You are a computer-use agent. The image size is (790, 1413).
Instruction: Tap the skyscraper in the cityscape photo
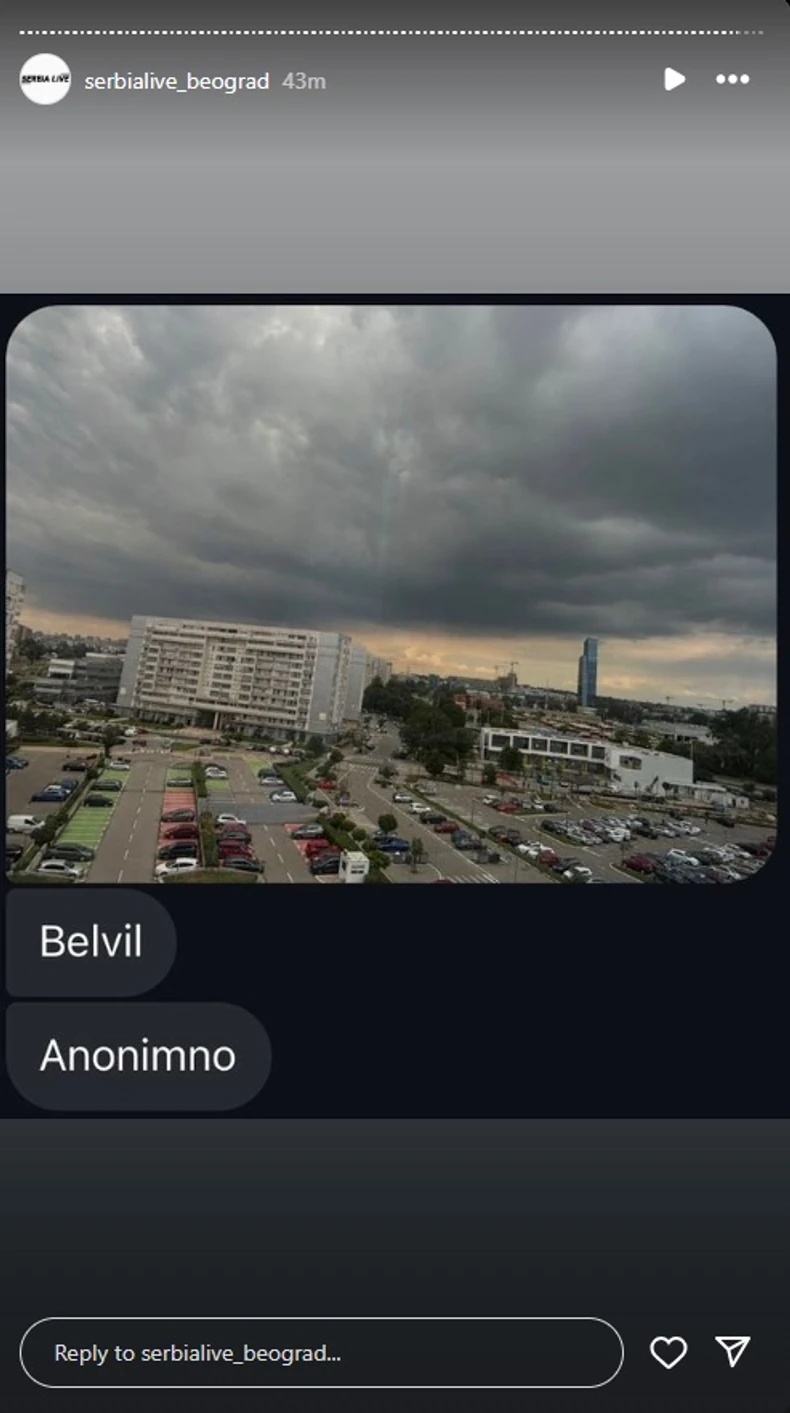[x=587, y=670]
